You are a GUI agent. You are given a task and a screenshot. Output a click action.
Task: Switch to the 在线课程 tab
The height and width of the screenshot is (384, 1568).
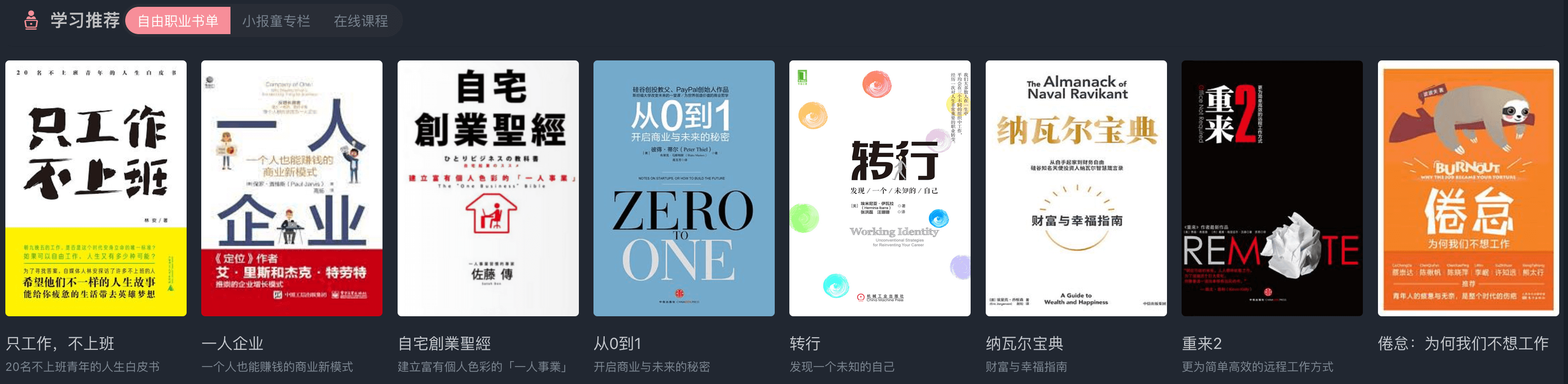pos(361,21)
